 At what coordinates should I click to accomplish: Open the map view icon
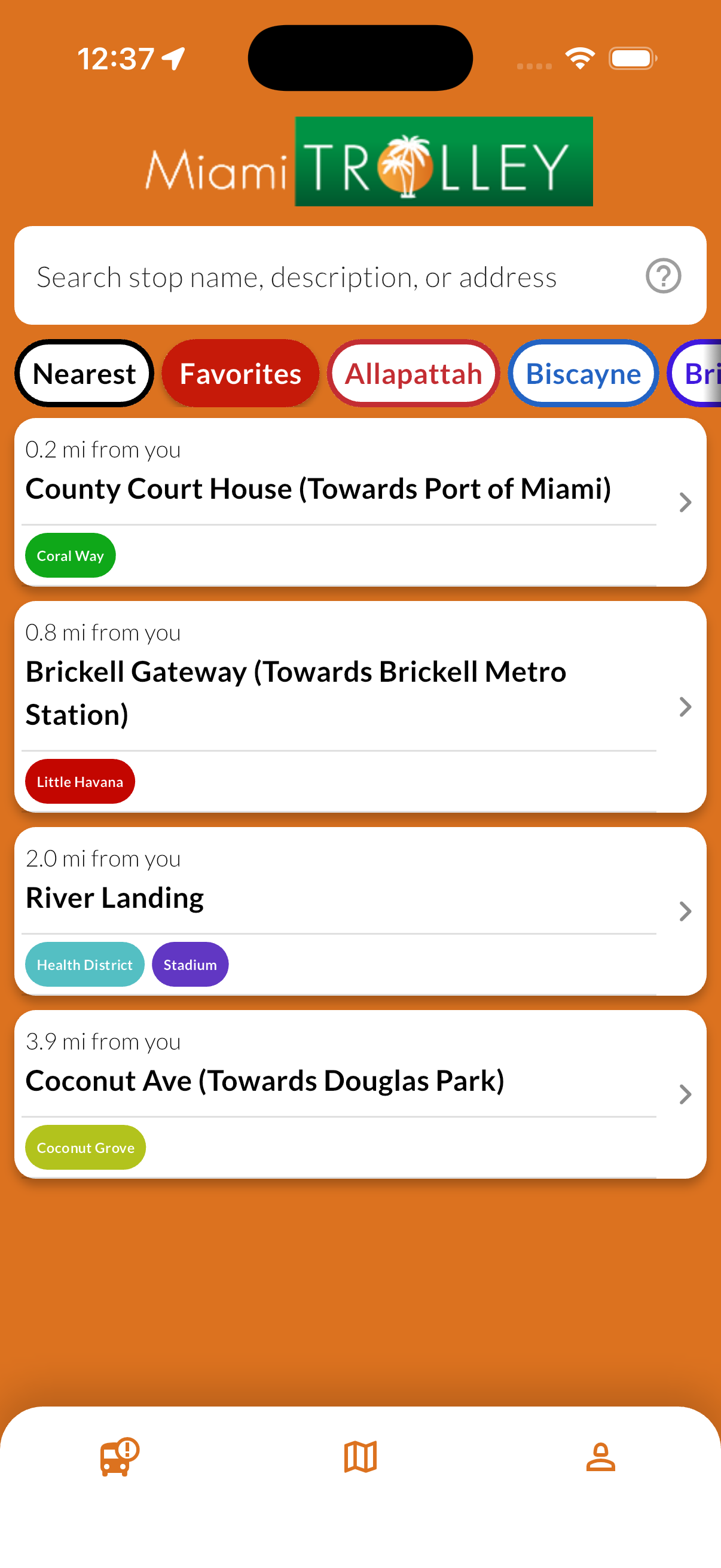tap(360, 1456)
